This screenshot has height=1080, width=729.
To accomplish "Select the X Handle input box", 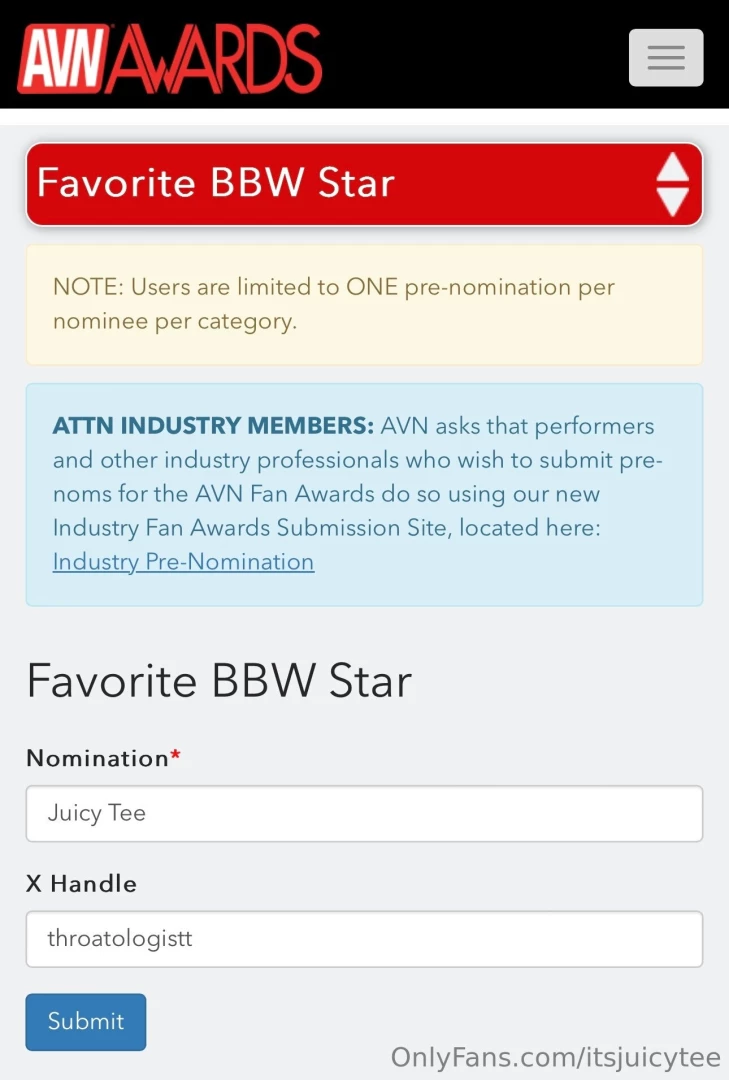I will coord(364,939).
